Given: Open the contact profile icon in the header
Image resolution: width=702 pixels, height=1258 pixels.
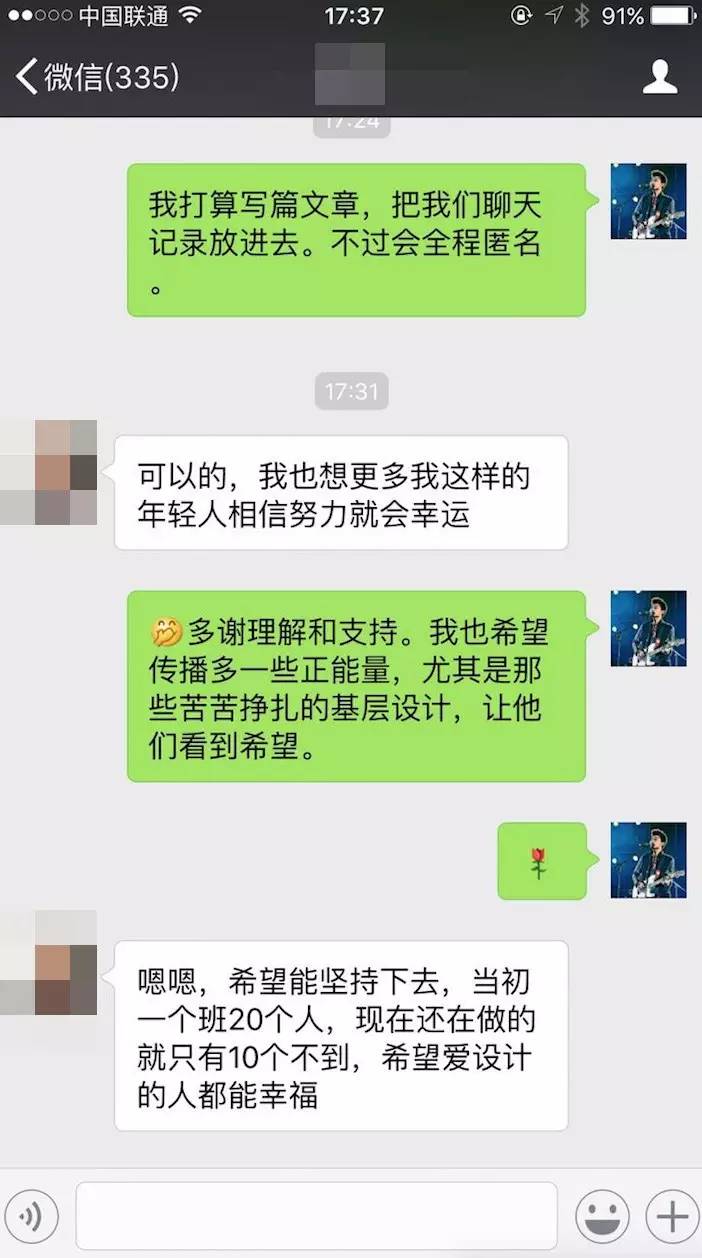Looking at the screenshot, I should point(660,76).
